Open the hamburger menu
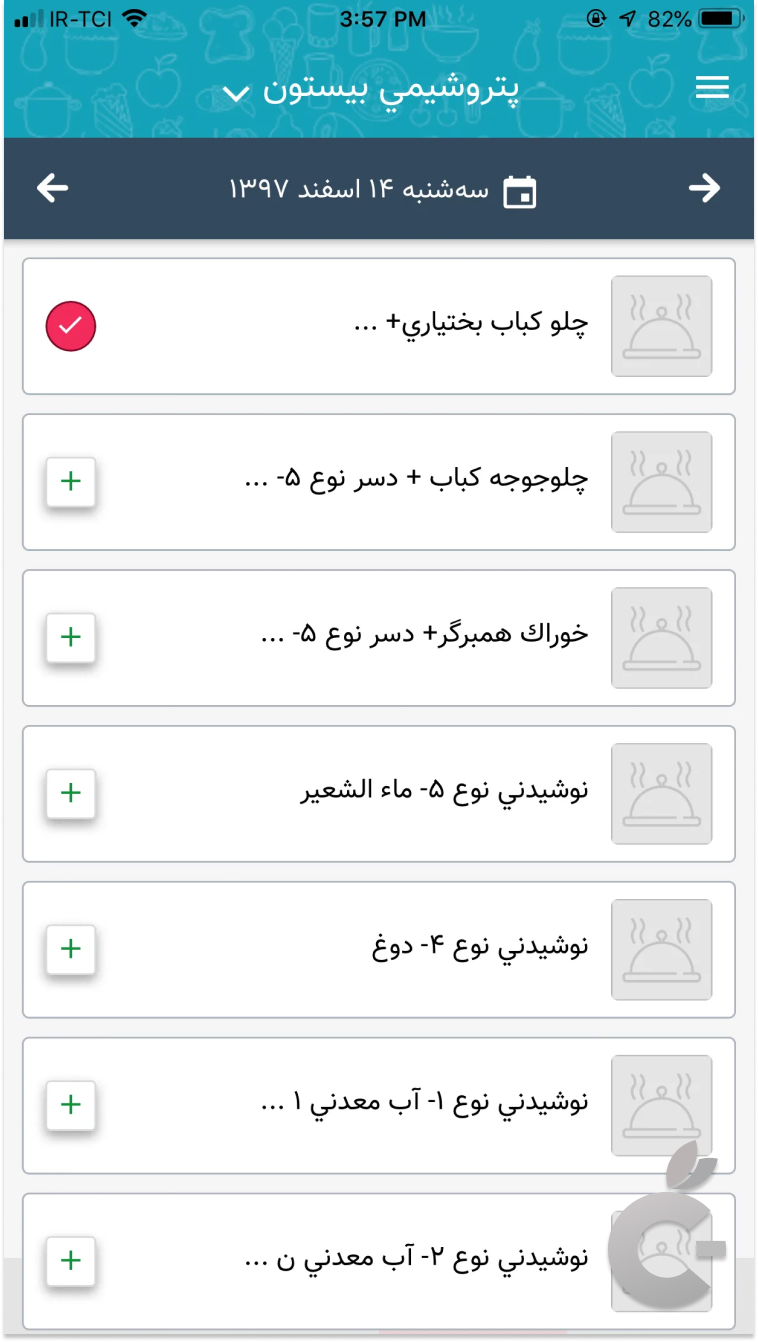Screen dimensions: 758x1342 tap(712, 87)
